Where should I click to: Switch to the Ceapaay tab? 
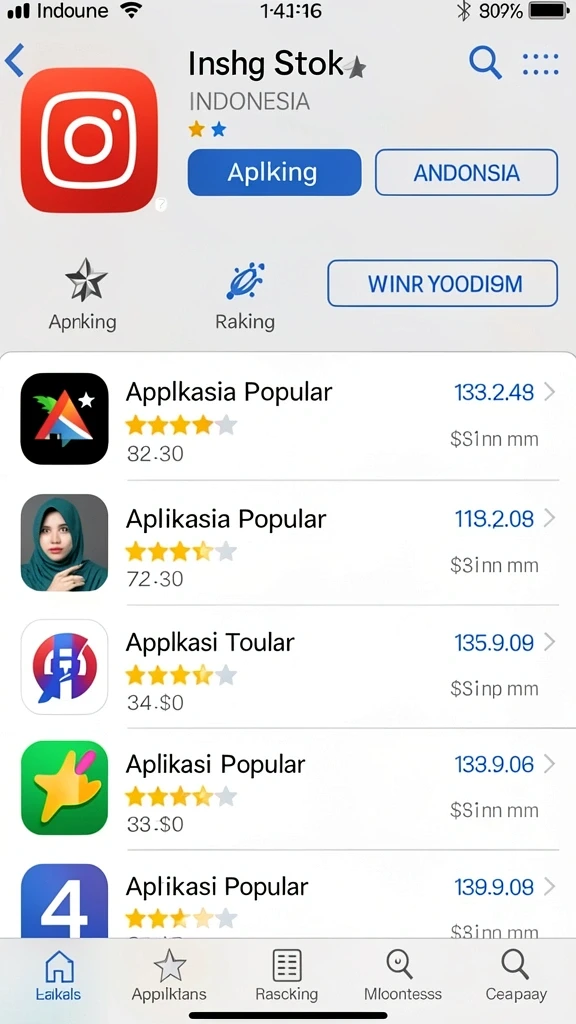coord(516,975)
